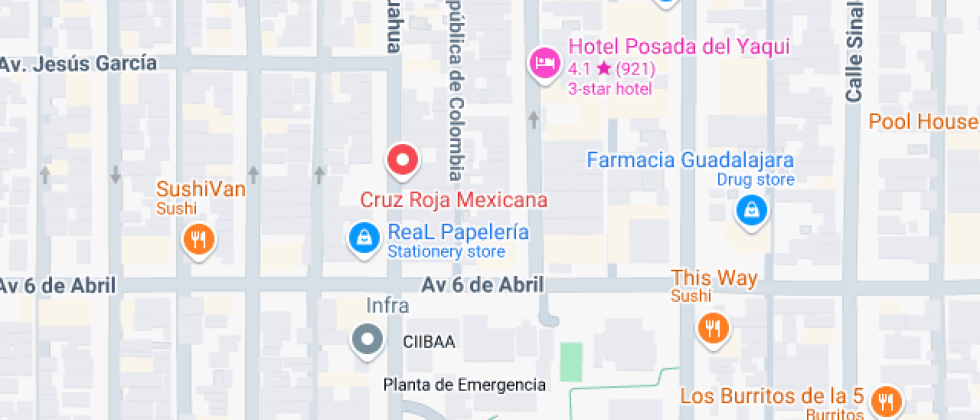This screenshot has width=980, height=420.
Task: Open Hotel Posada del Yaqui hotel marker
Action: tap(545, 63)
